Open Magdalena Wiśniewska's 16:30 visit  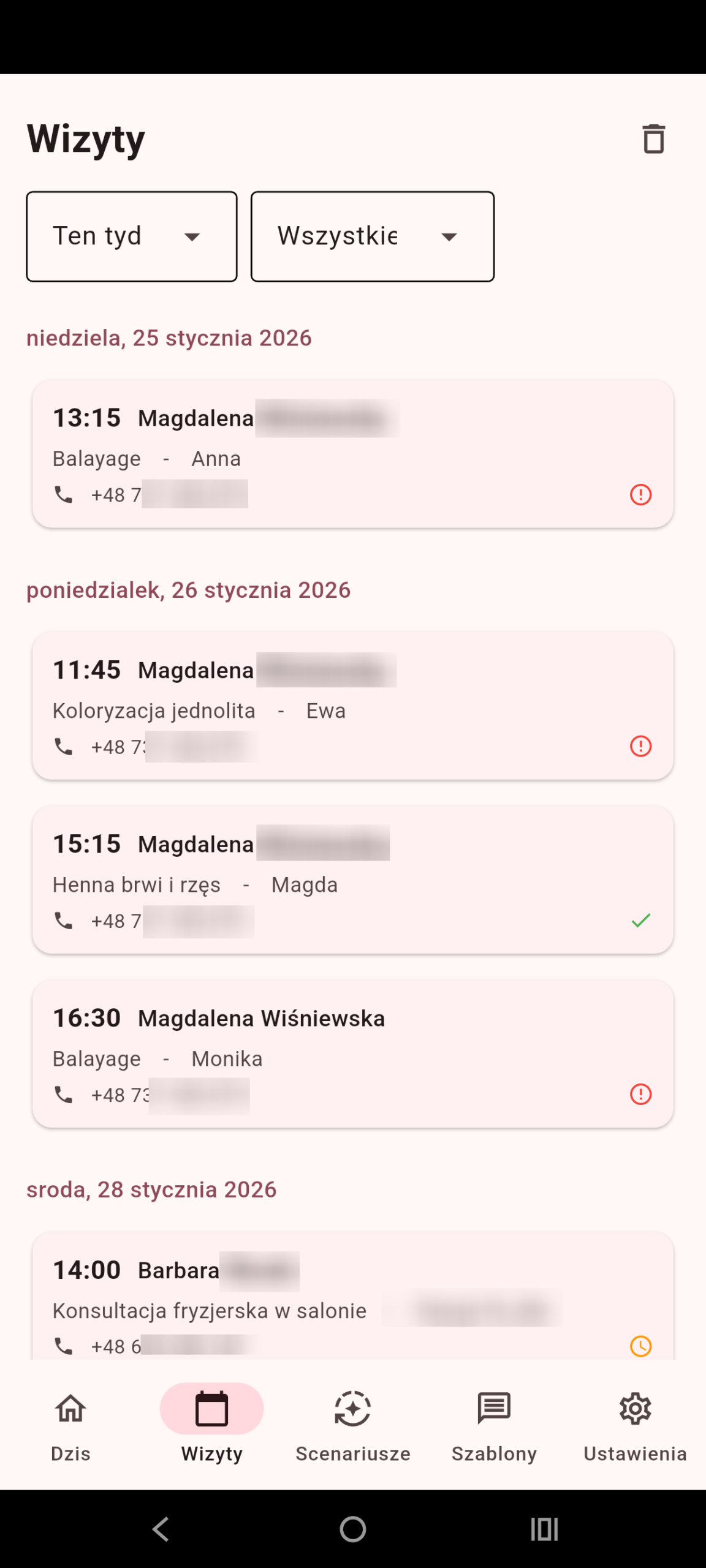pos(353,1053)
